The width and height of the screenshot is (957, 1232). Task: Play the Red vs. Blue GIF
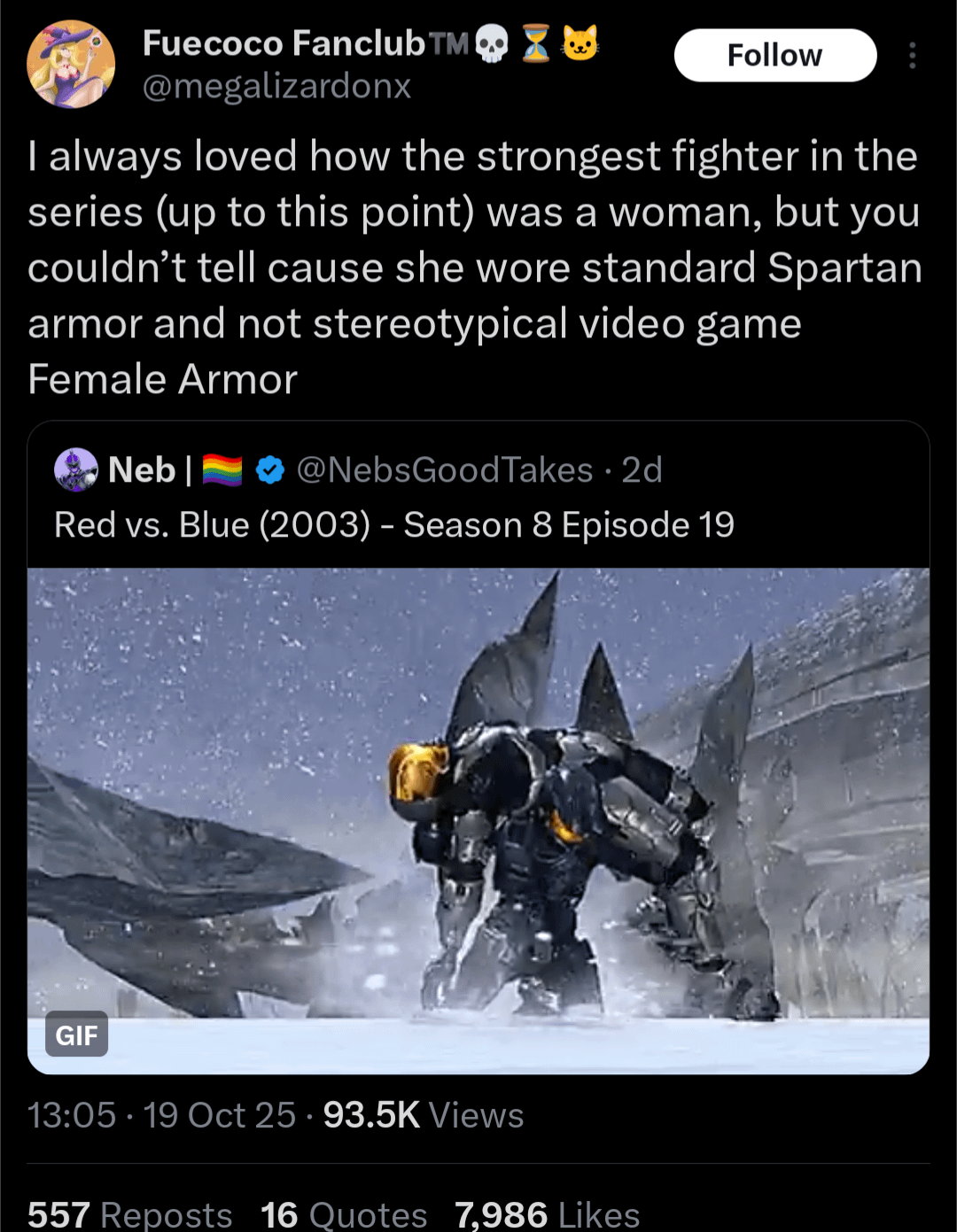(x=478, y=819)
